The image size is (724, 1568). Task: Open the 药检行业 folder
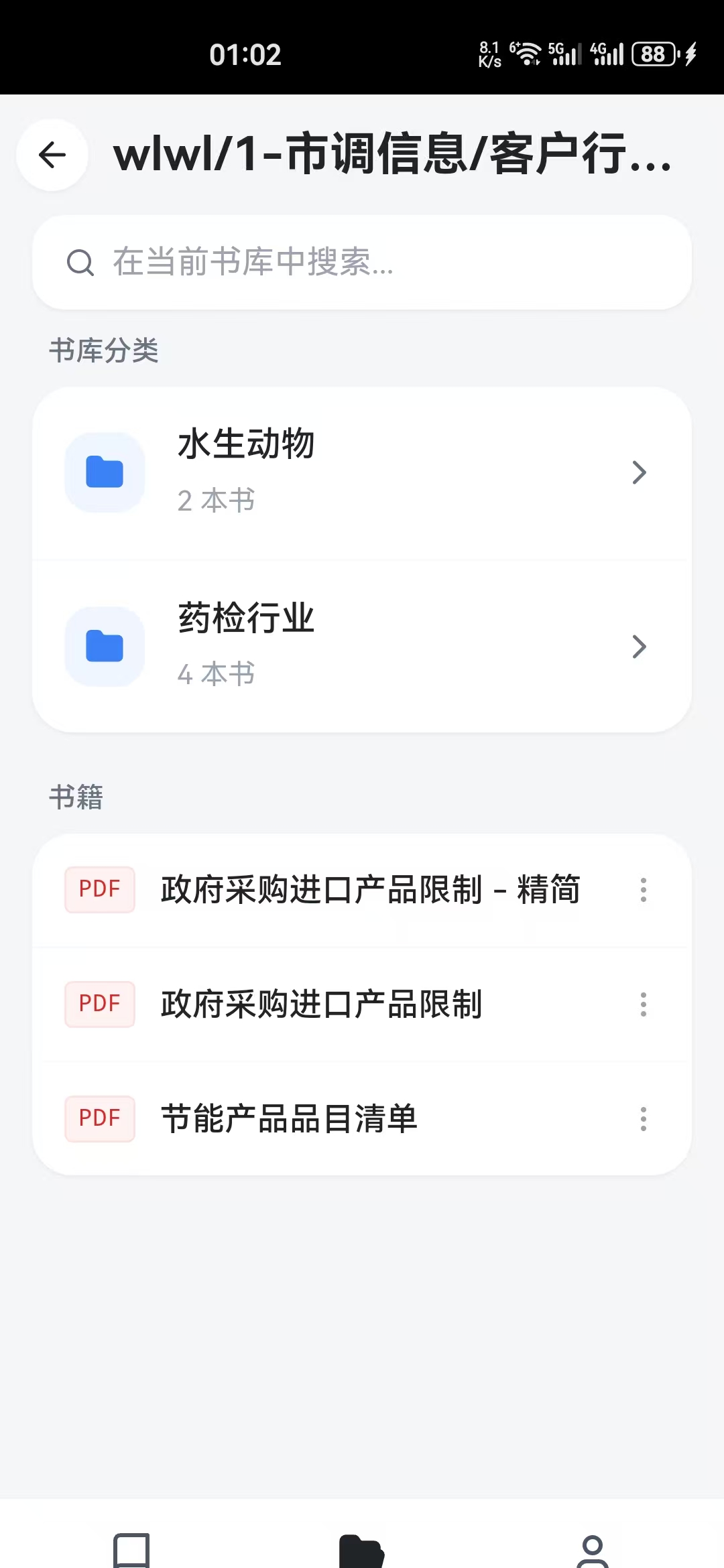point(362,647)
